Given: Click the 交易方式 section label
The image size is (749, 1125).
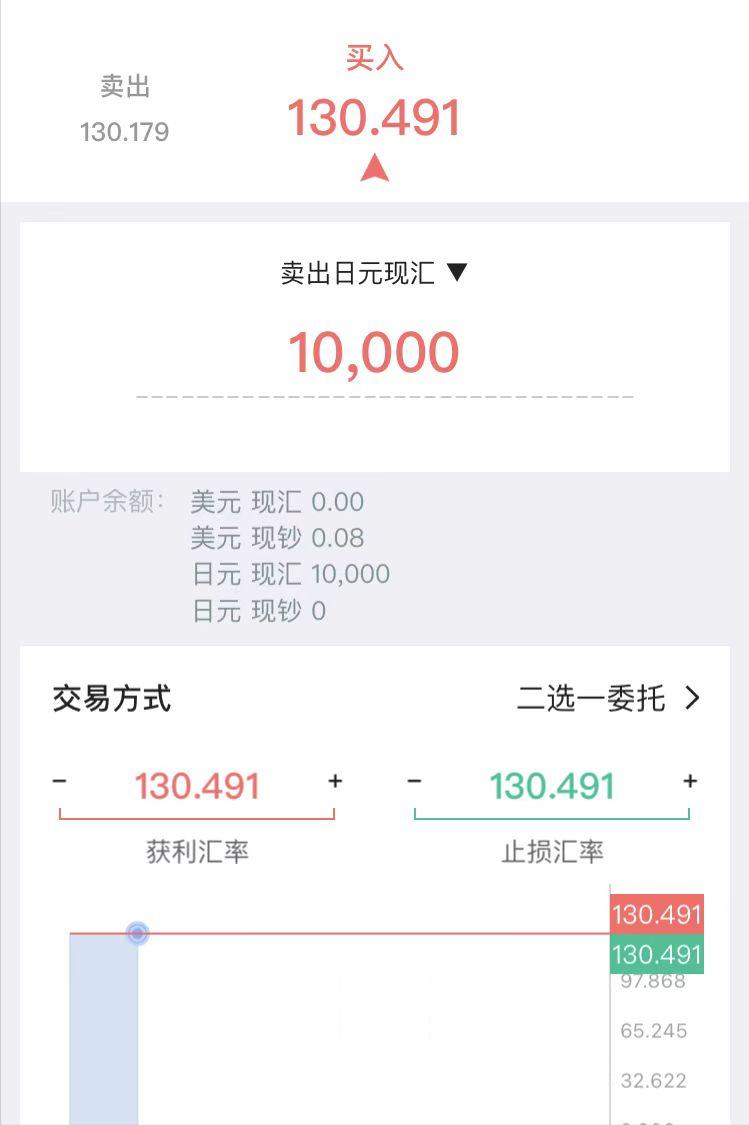Looking at the screenshot, I should coord(111,699).
